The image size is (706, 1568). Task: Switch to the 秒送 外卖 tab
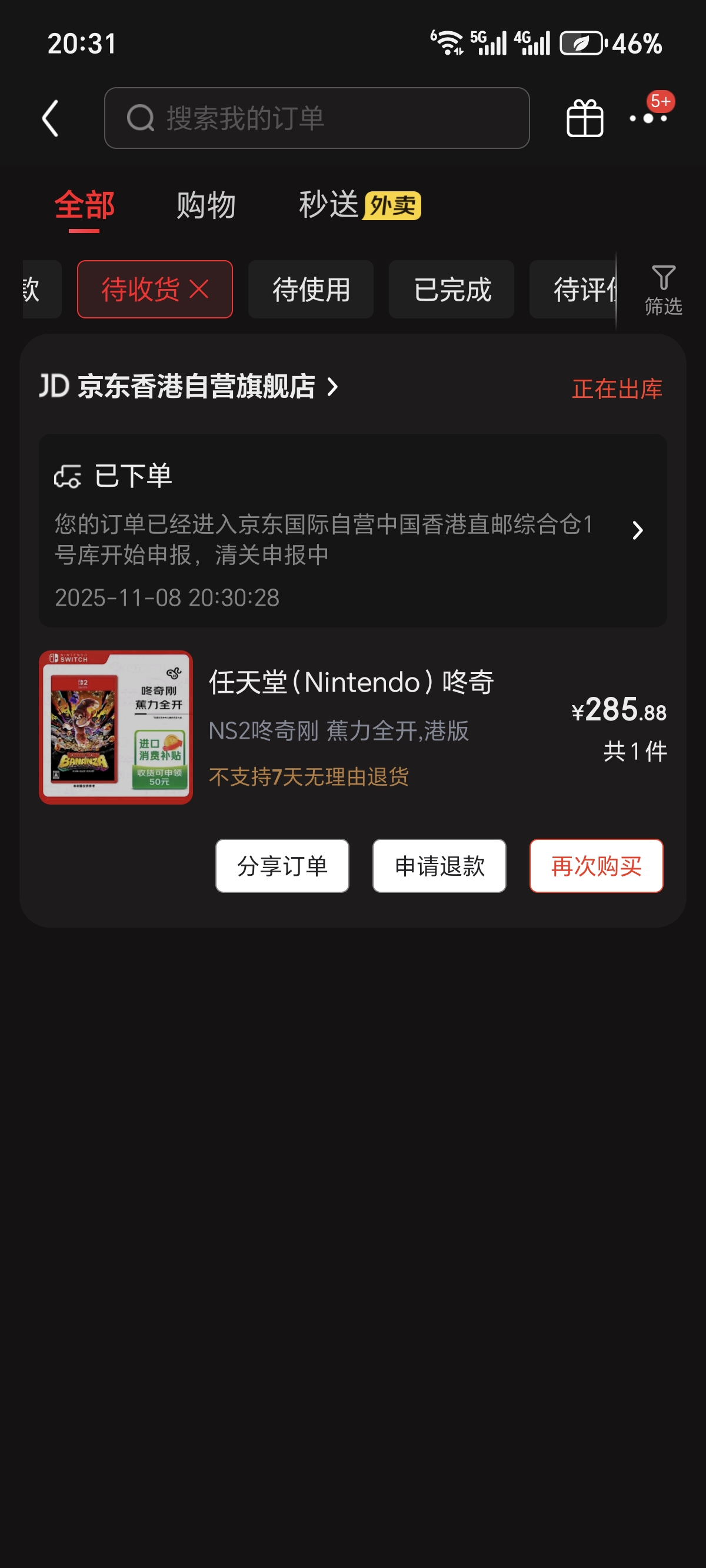(x=359, y=205)
